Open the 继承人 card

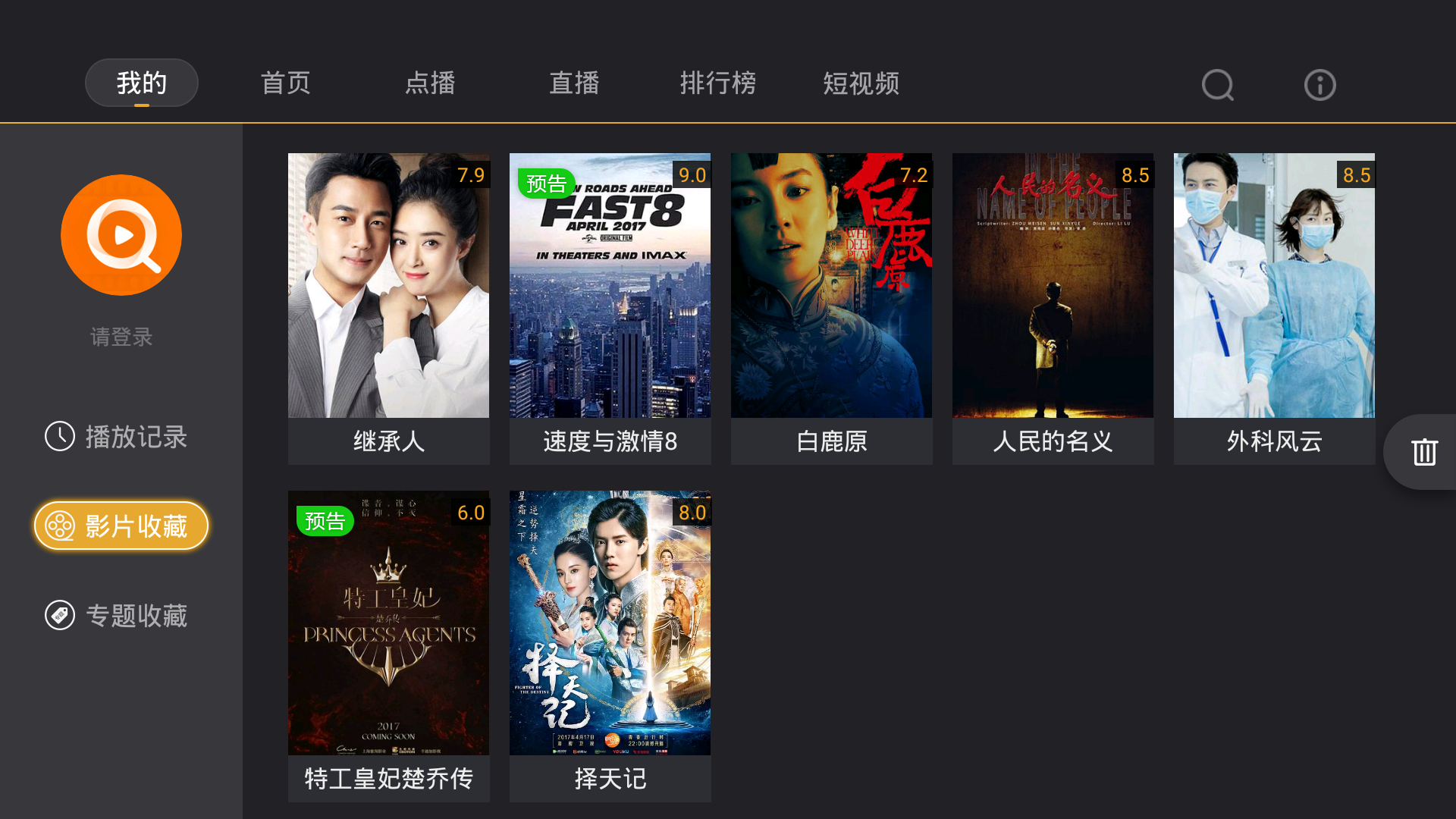pyautogui.click(x=388, y=308)
